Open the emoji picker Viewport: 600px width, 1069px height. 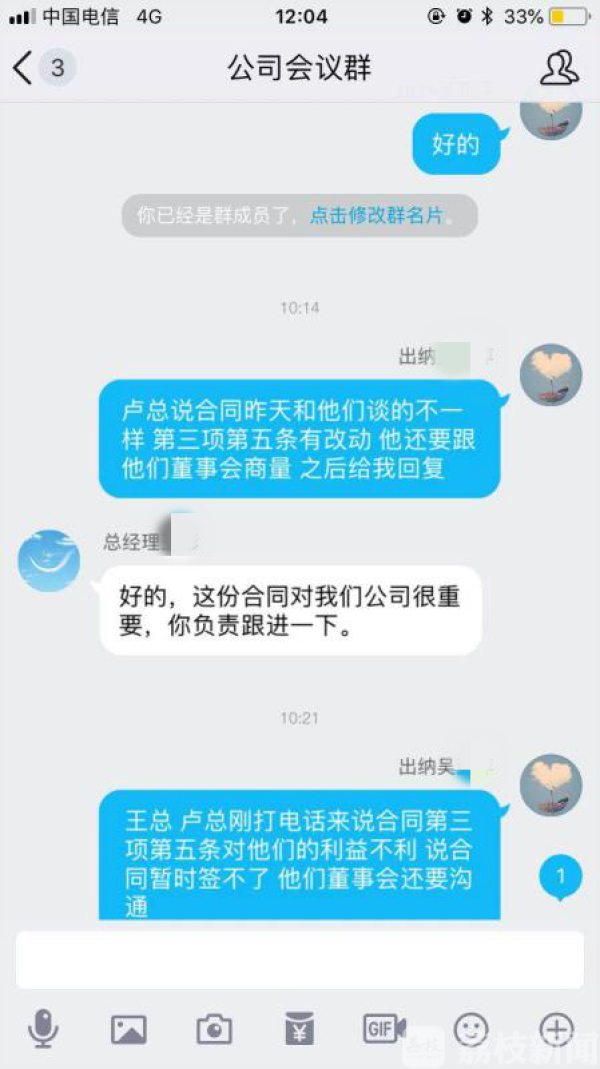471,1028
